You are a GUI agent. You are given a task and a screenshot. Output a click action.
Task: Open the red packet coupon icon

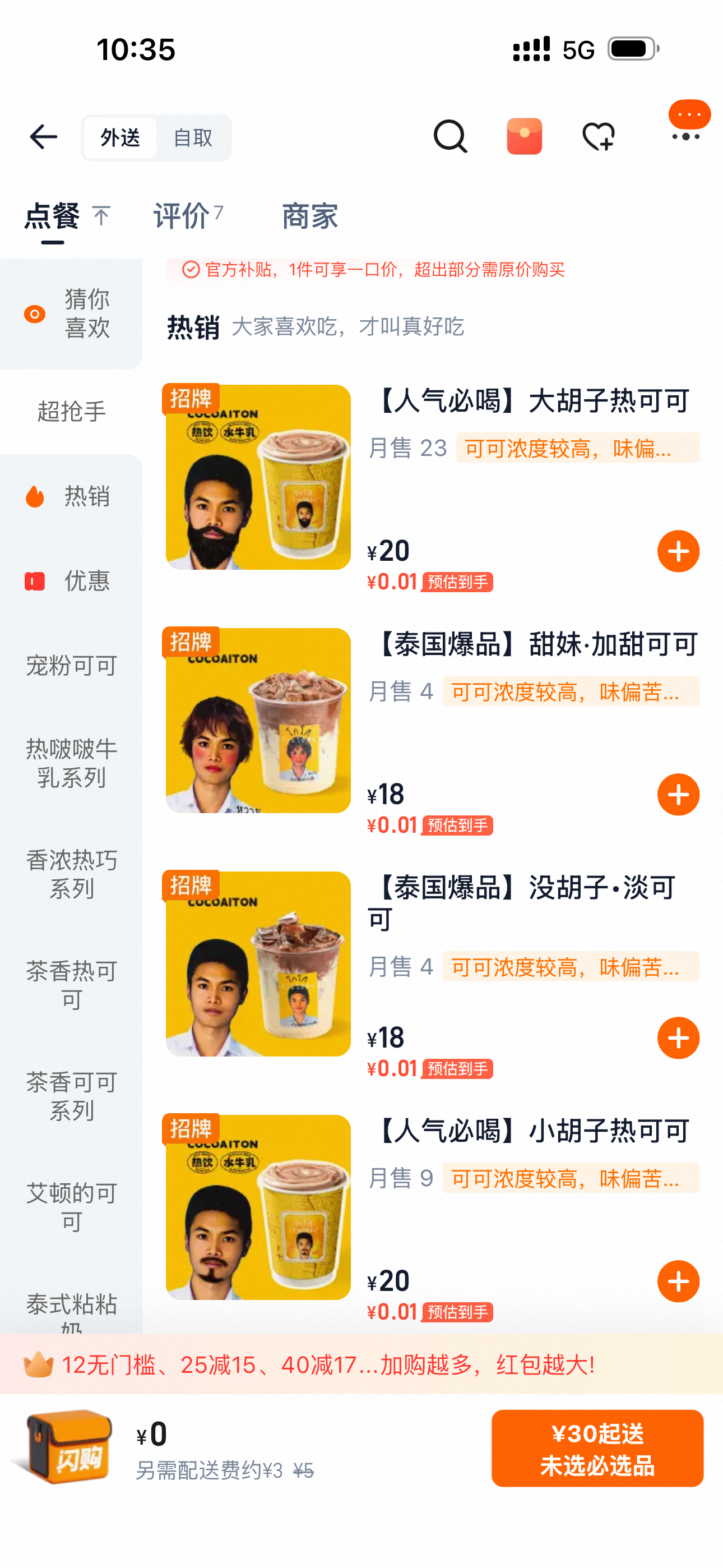click(x=524, y=136)
